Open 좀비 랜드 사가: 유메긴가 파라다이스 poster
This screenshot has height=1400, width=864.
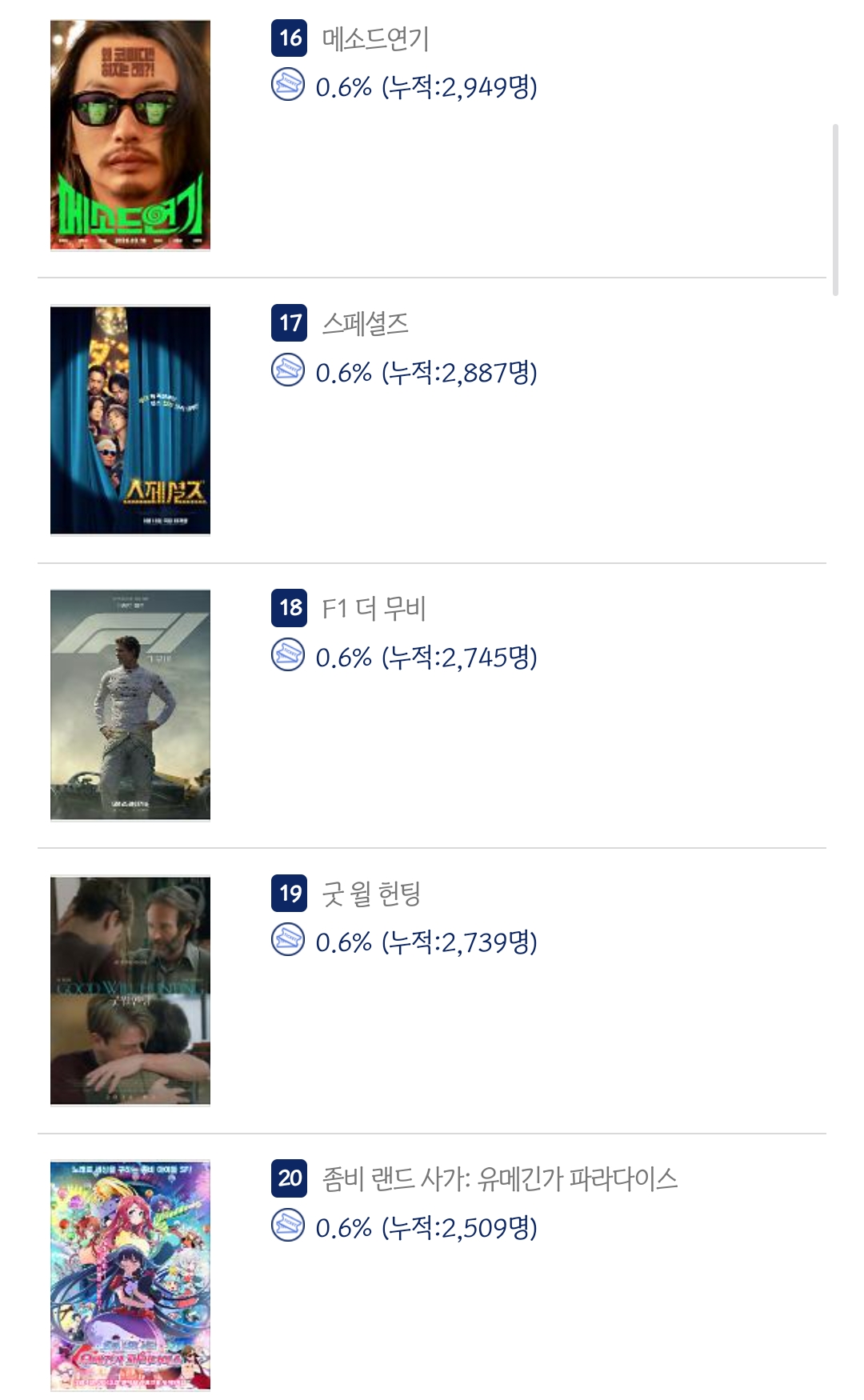coord(130,1275)
